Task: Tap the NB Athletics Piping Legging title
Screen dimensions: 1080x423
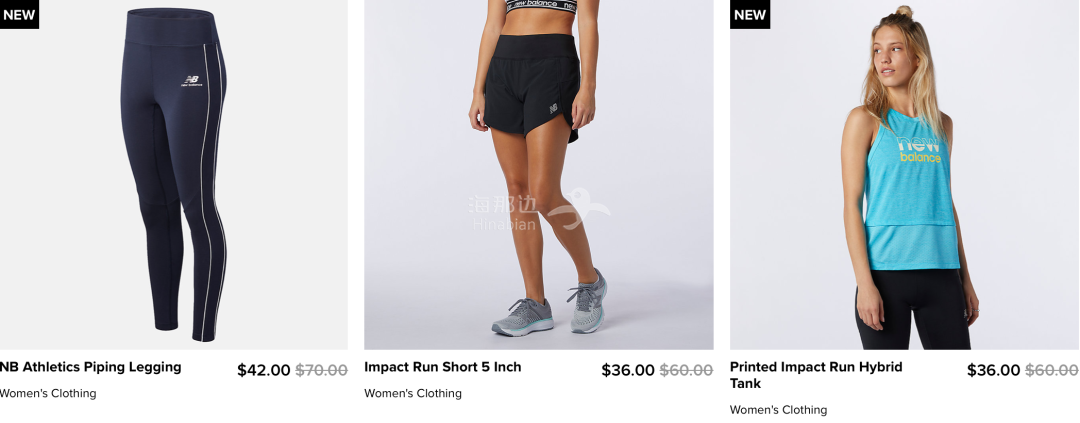Action: coord(91,367)
